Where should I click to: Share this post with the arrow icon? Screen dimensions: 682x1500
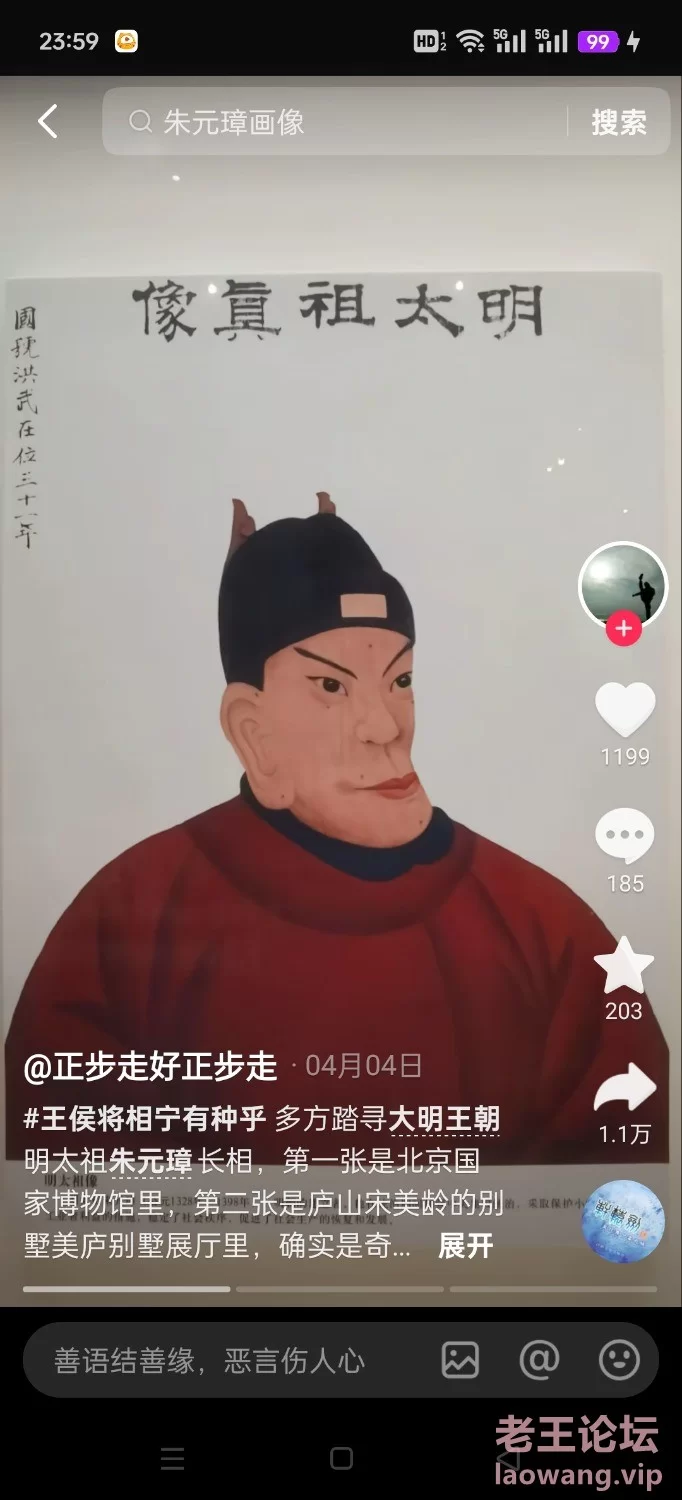[625, 1088]
